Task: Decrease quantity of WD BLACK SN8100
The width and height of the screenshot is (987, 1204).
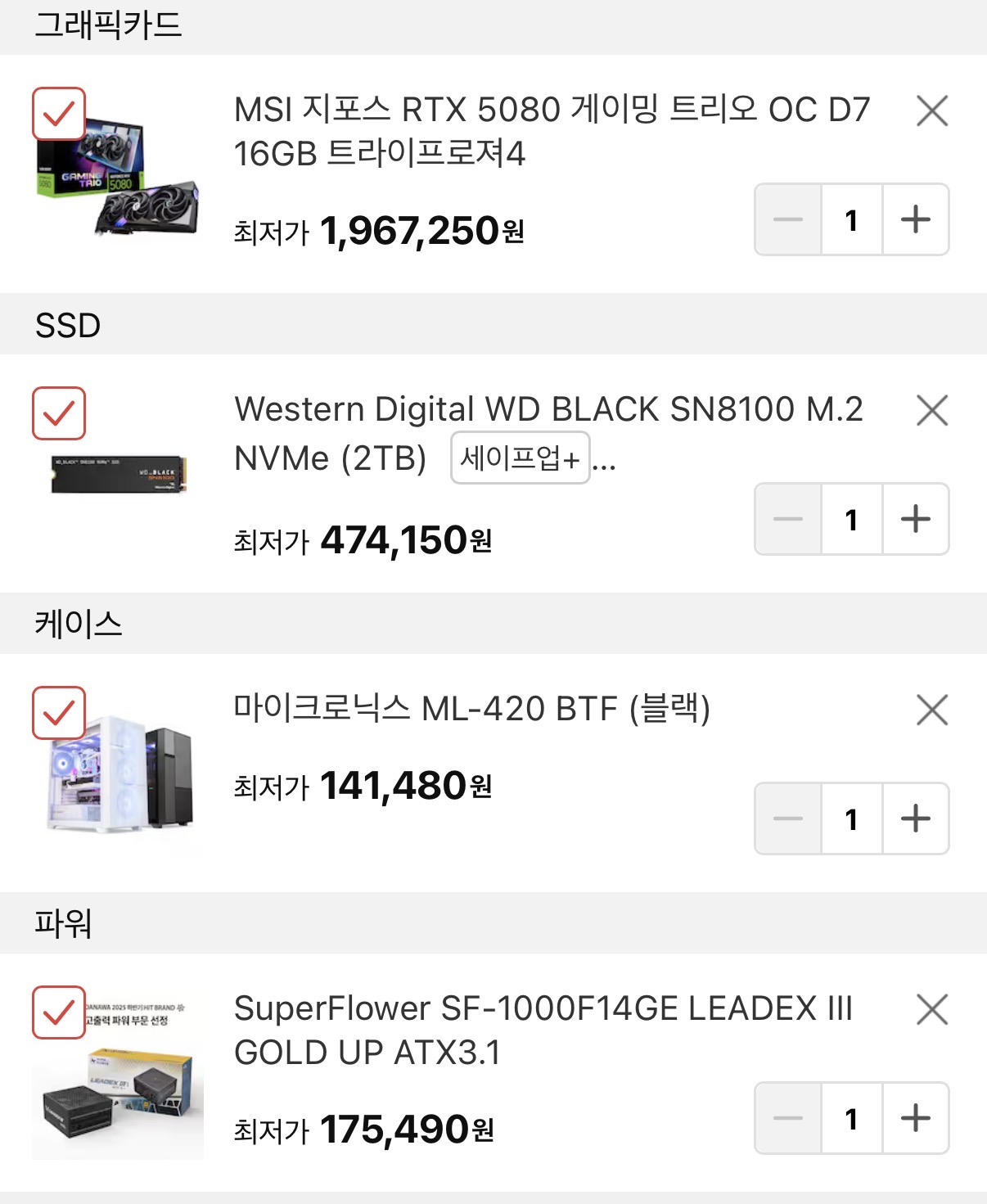Action: tap(788, 519)
